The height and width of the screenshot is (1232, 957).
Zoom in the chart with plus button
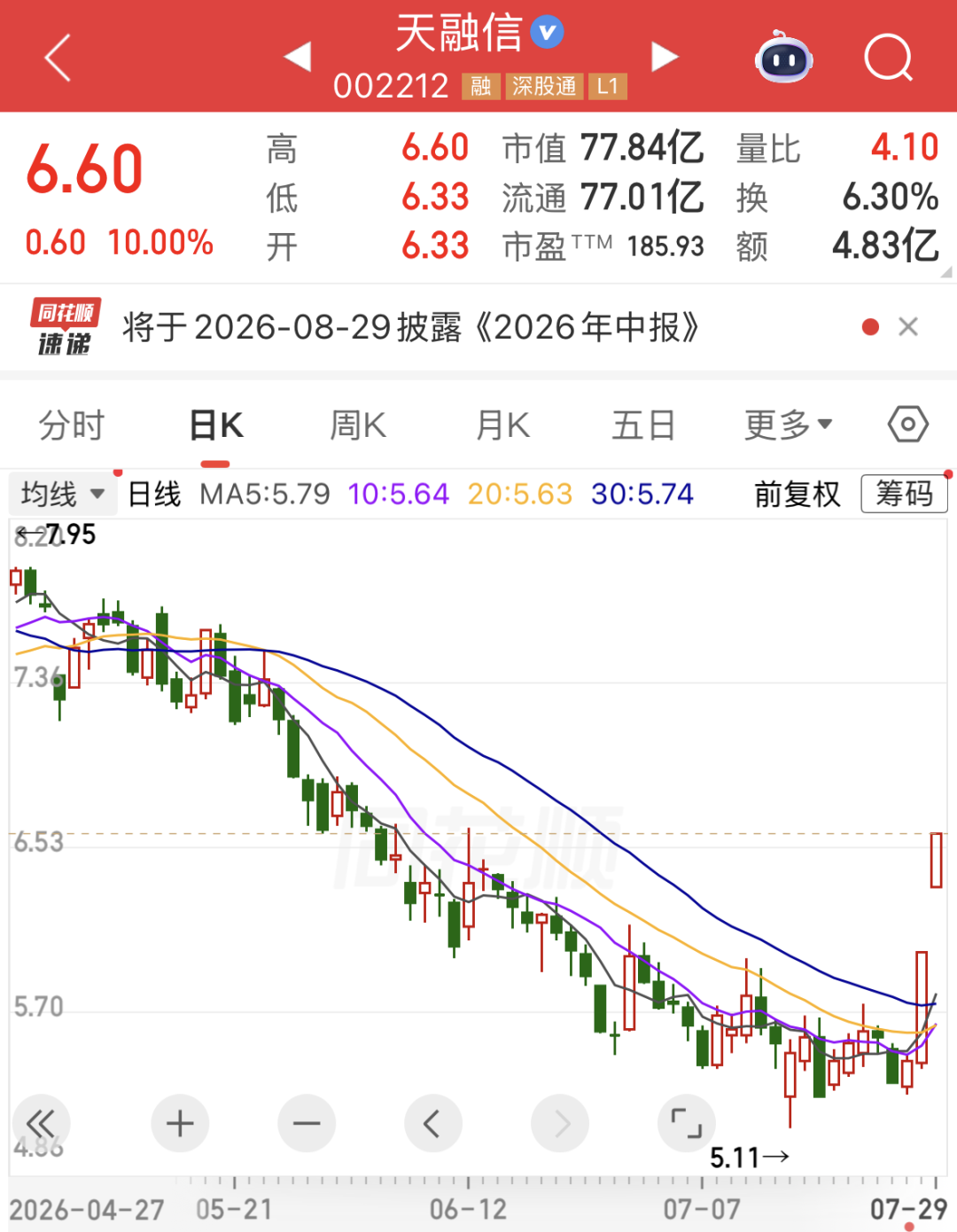[180, 1124]
